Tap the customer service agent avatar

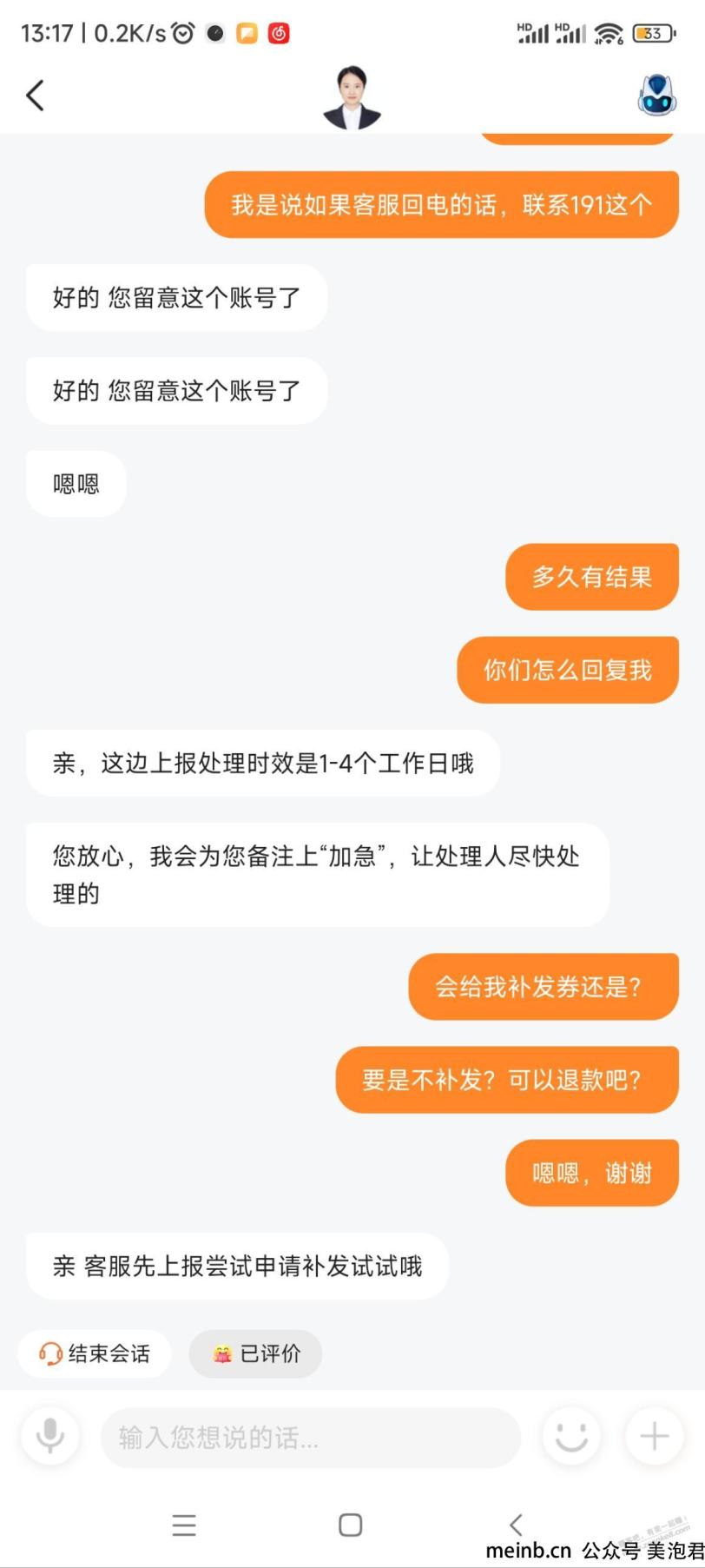(352, 97)
